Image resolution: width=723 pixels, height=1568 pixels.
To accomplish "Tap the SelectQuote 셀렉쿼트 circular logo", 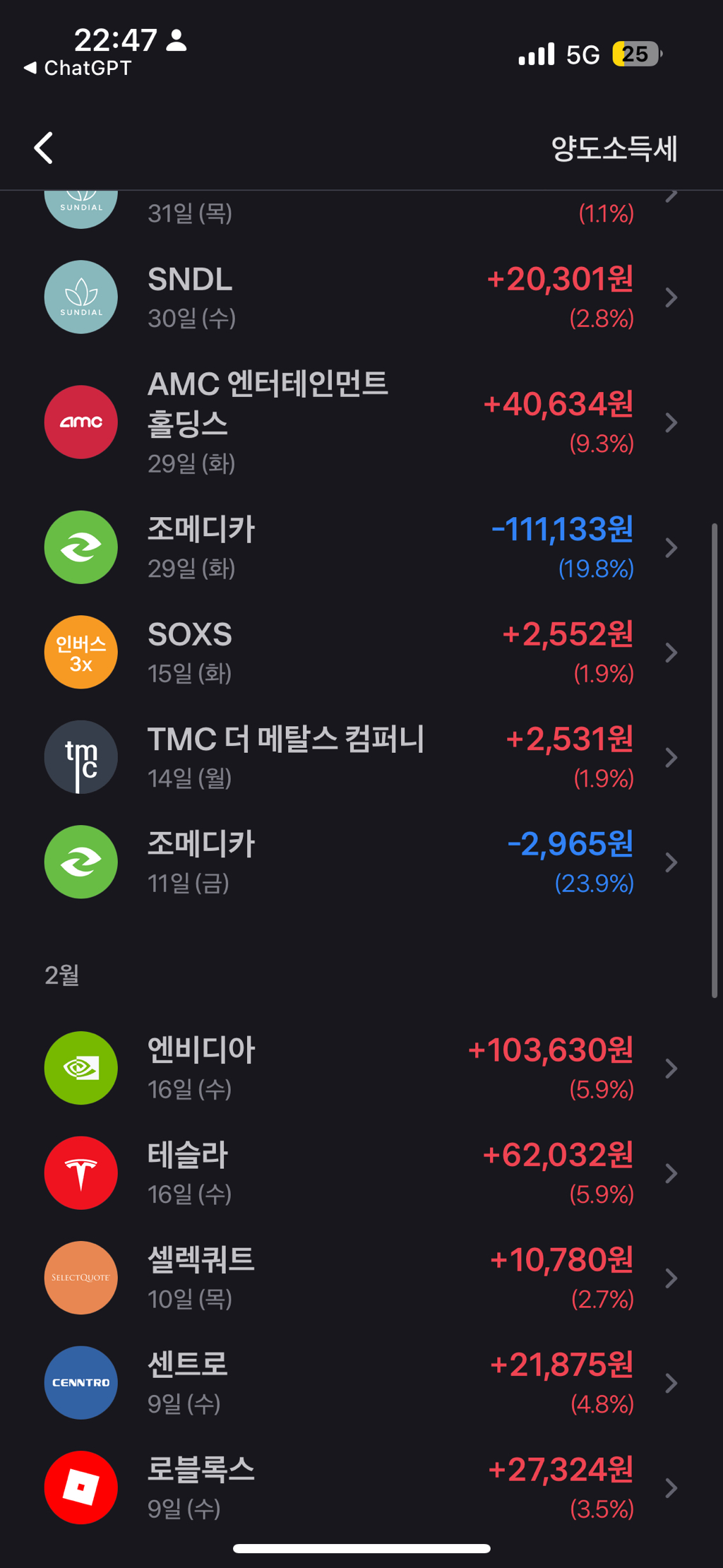I will pyautogui.click(x=80, y=1278).
